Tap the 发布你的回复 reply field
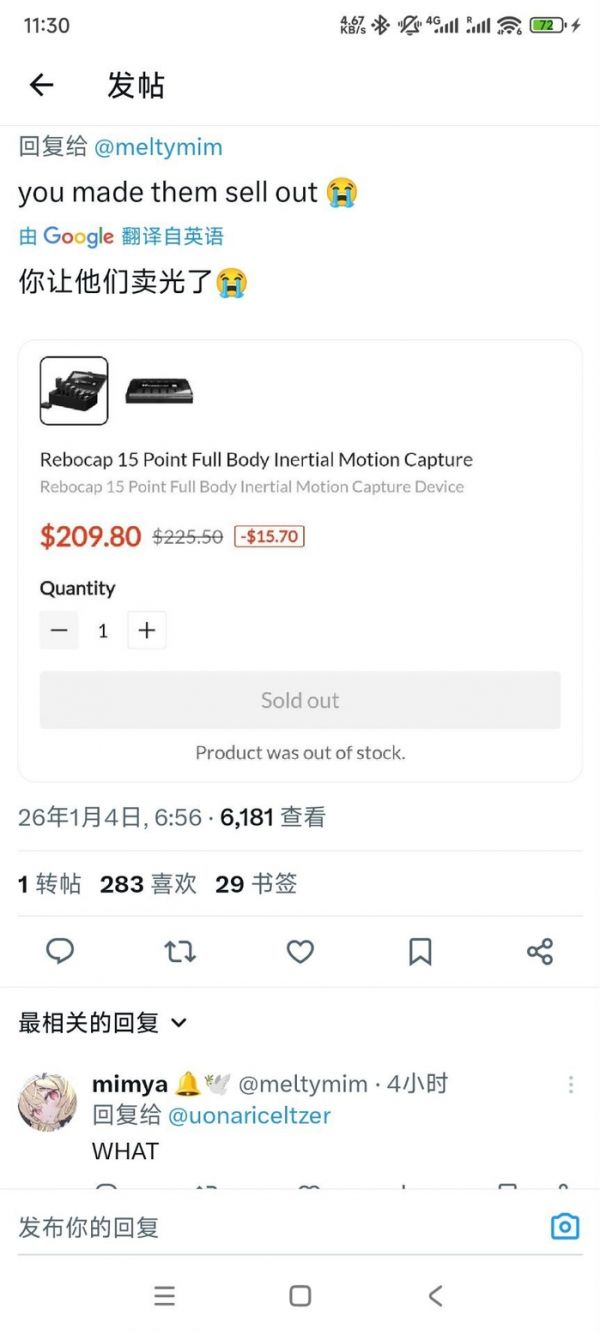 270,1227
